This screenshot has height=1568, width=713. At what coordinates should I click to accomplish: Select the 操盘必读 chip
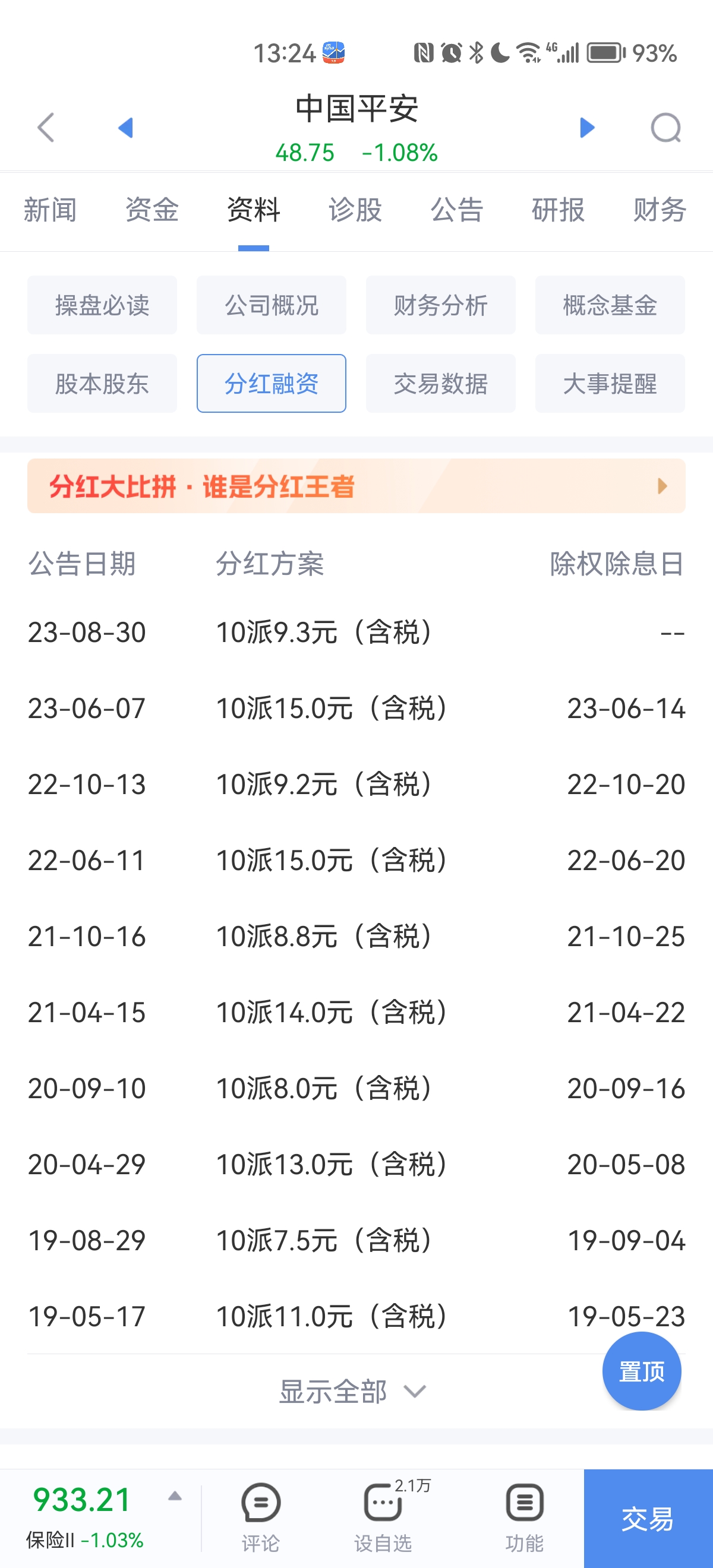point(102,305)
